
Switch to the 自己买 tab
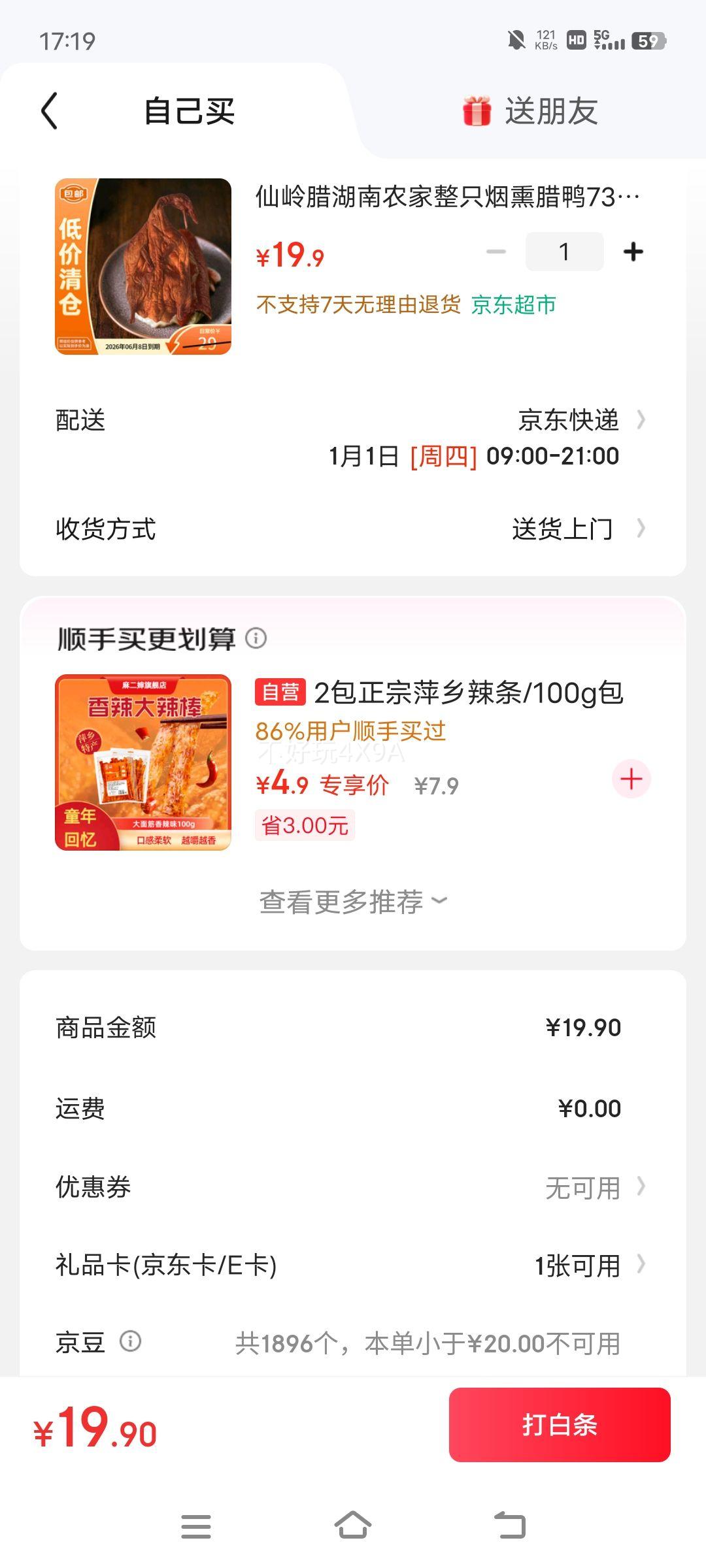pos(190,111)
